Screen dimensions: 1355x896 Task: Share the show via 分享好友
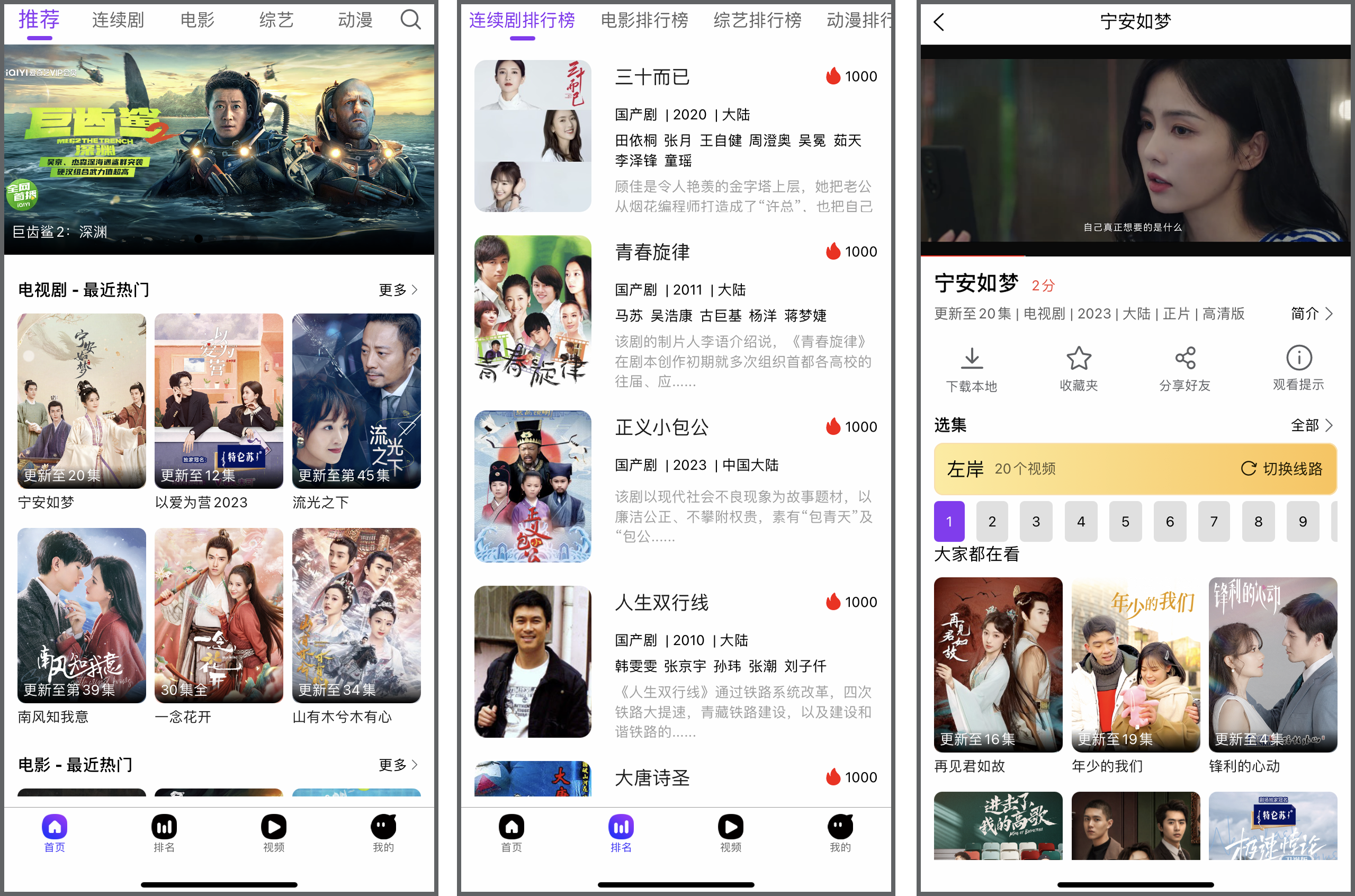(1185, 369)
